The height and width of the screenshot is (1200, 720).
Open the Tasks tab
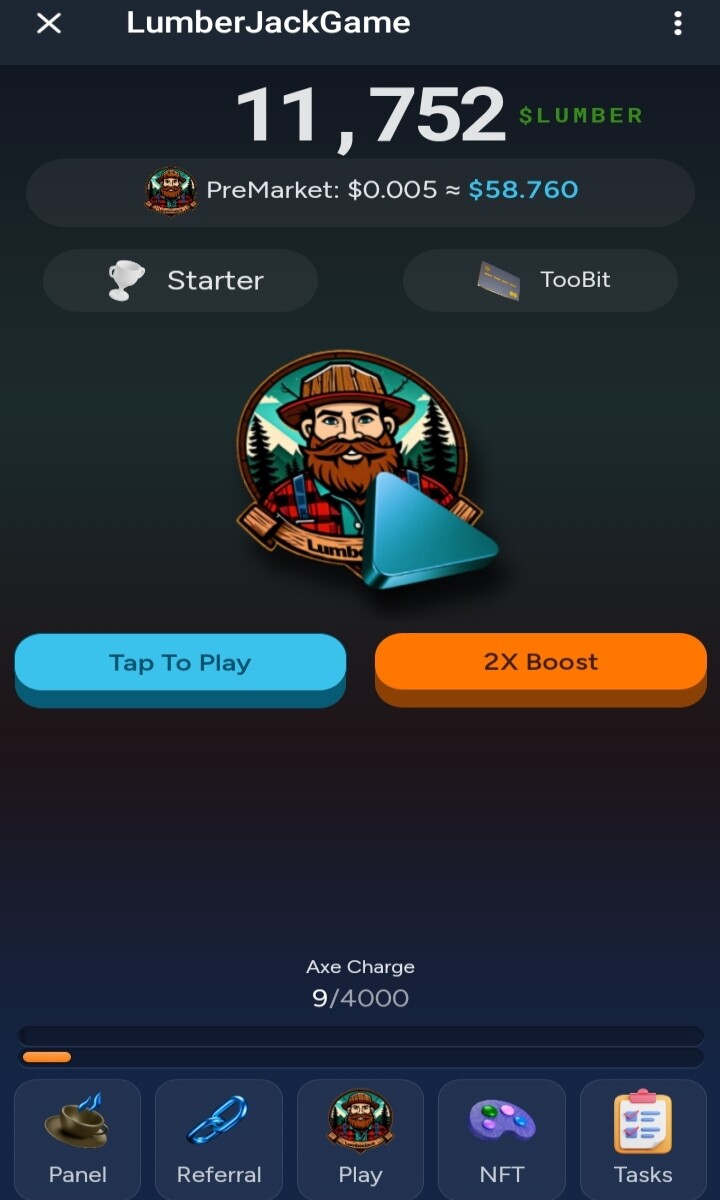tap(643, 1138)
